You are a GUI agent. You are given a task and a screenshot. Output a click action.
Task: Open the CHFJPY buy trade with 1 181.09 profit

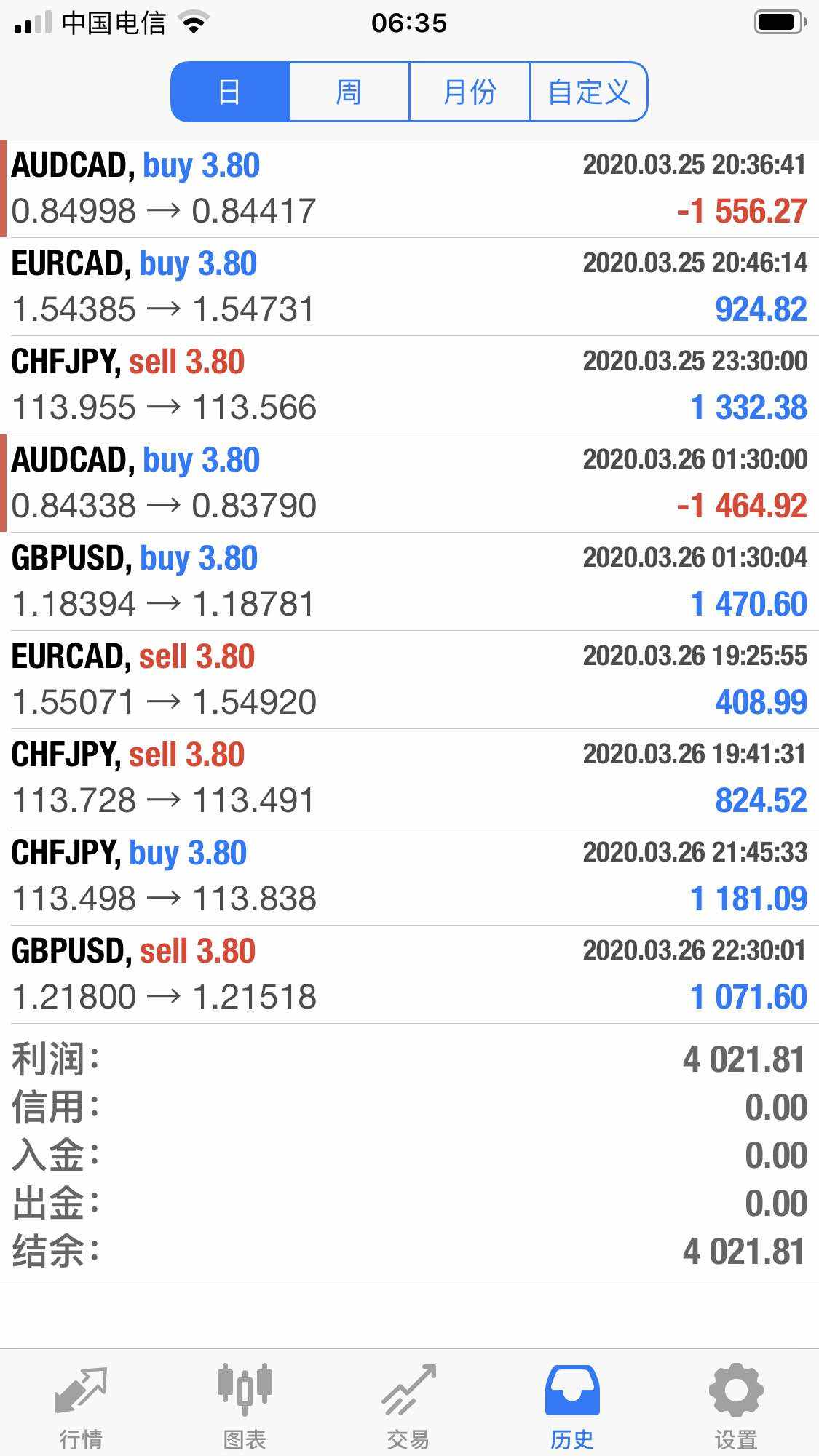coord(409,876)
